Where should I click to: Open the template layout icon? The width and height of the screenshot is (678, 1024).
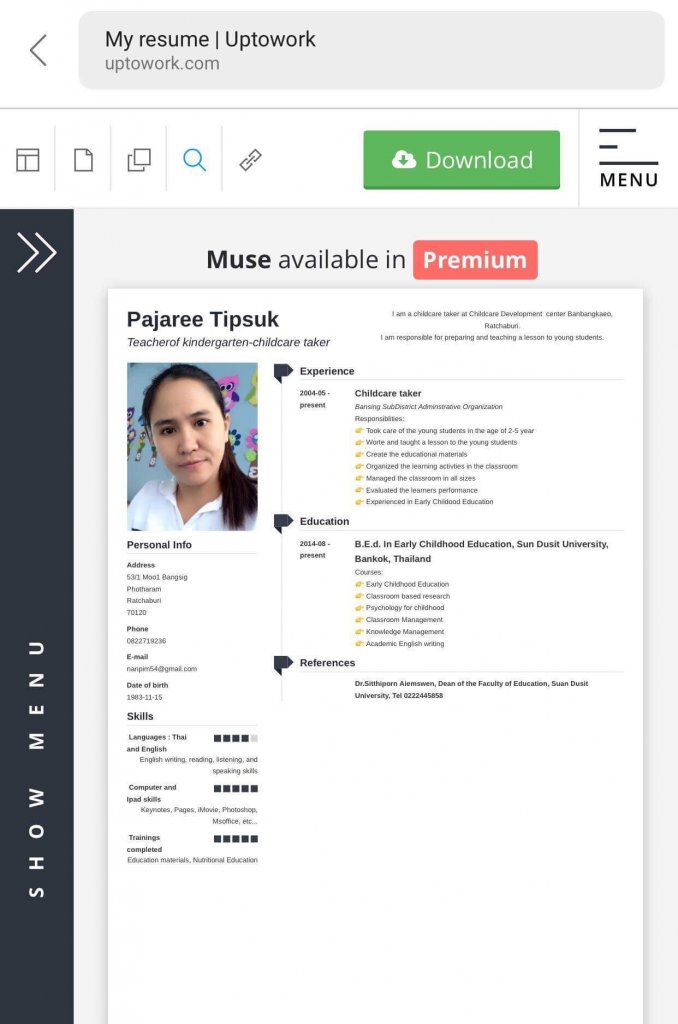(28, 160)
